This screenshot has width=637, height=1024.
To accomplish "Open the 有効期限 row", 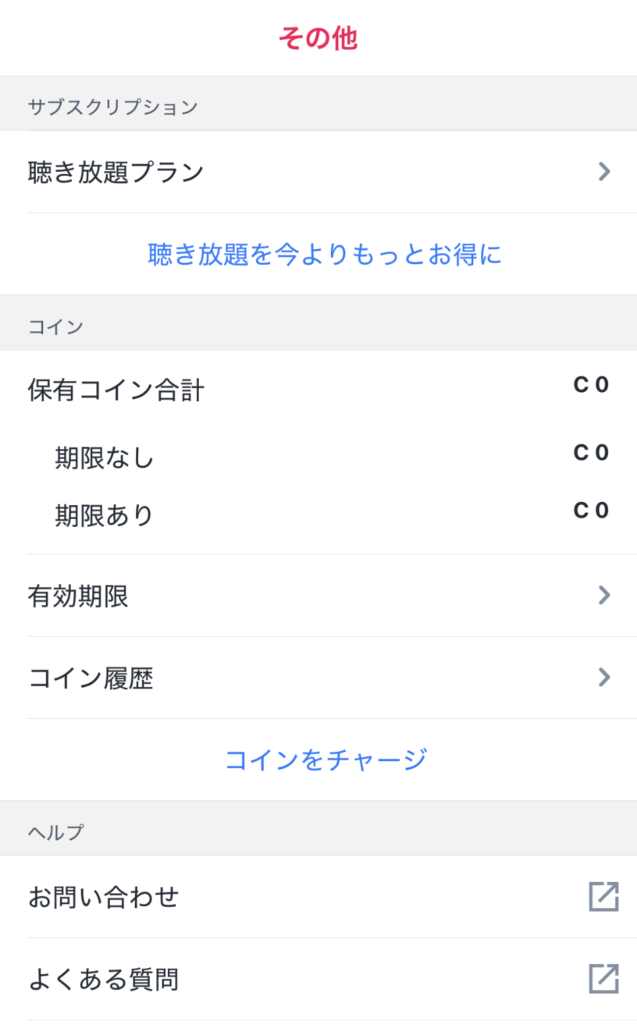I will tap(318, 596).
